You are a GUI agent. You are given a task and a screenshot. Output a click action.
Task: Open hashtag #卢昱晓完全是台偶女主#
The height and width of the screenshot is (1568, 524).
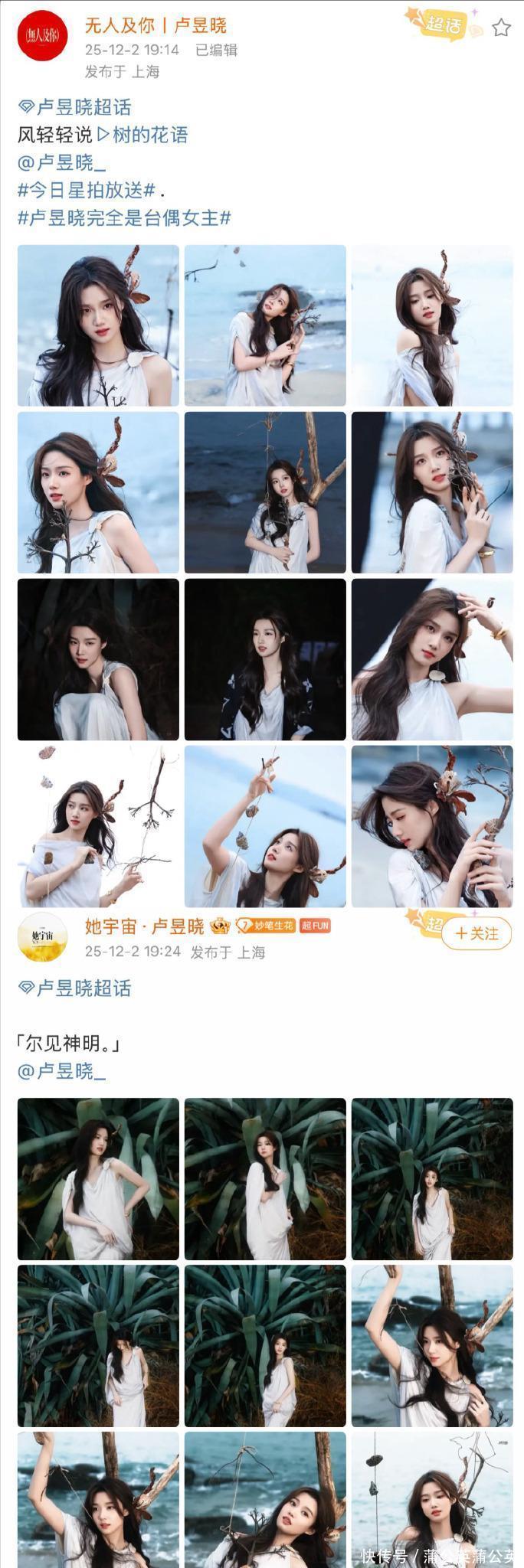(x=124, y=218)
